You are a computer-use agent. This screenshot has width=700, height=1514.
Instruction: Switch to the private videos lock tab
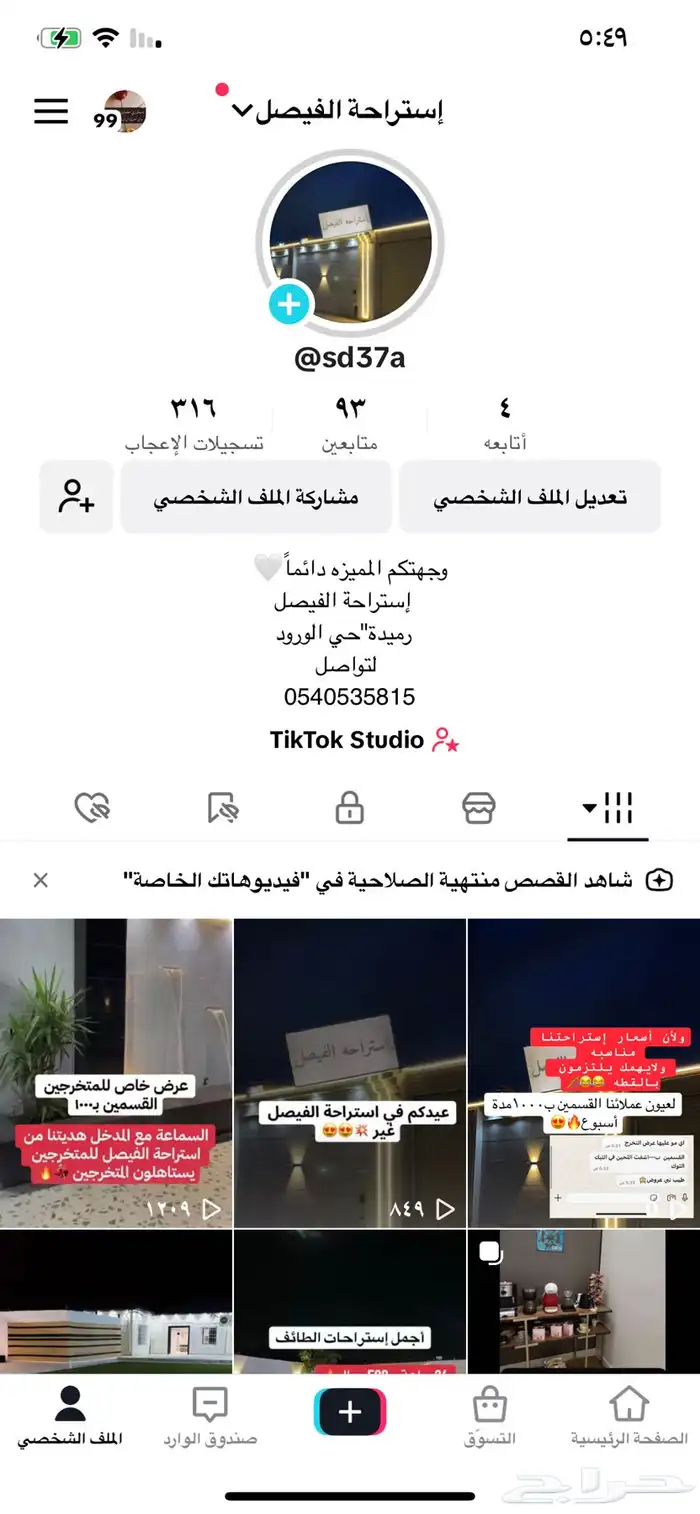coord(349,807)
